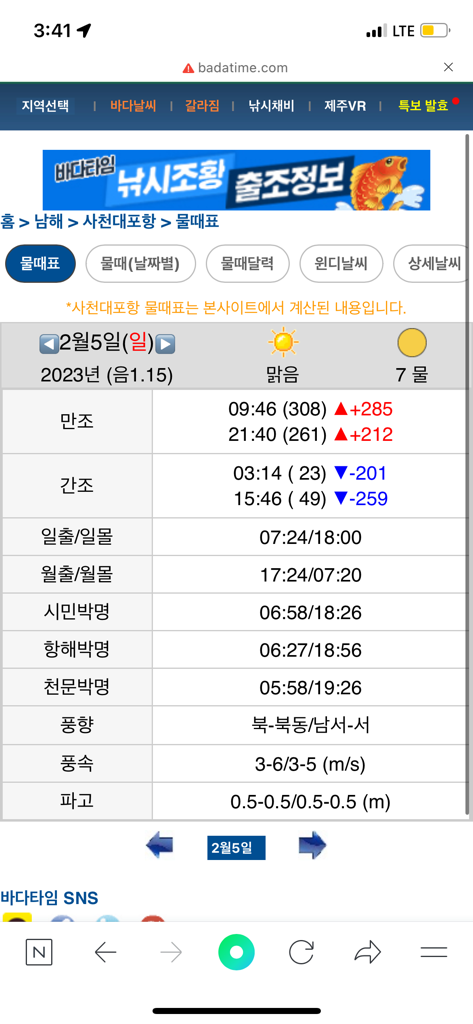Go to next day with right arrow beside 2월5일(일)
473x1024 pixels.
pos(166,344)
